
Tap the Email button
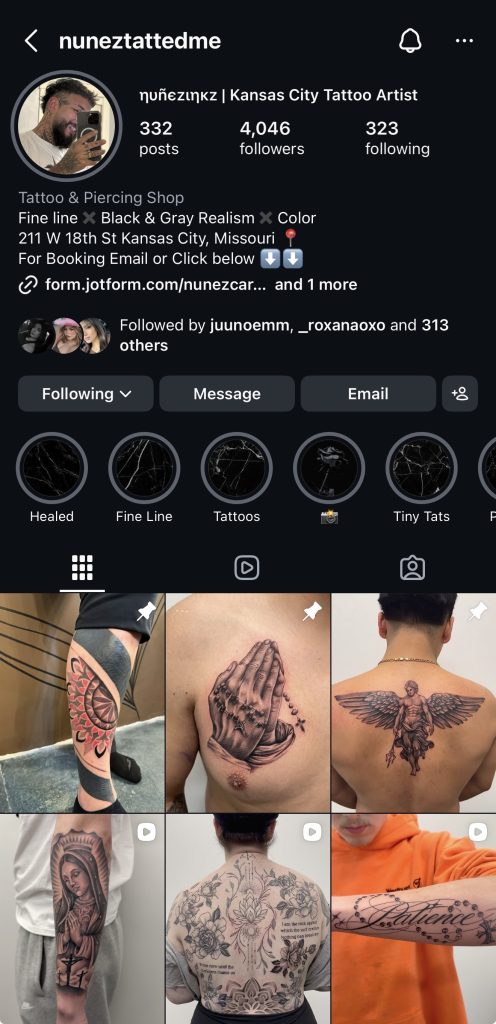point(368,394)
